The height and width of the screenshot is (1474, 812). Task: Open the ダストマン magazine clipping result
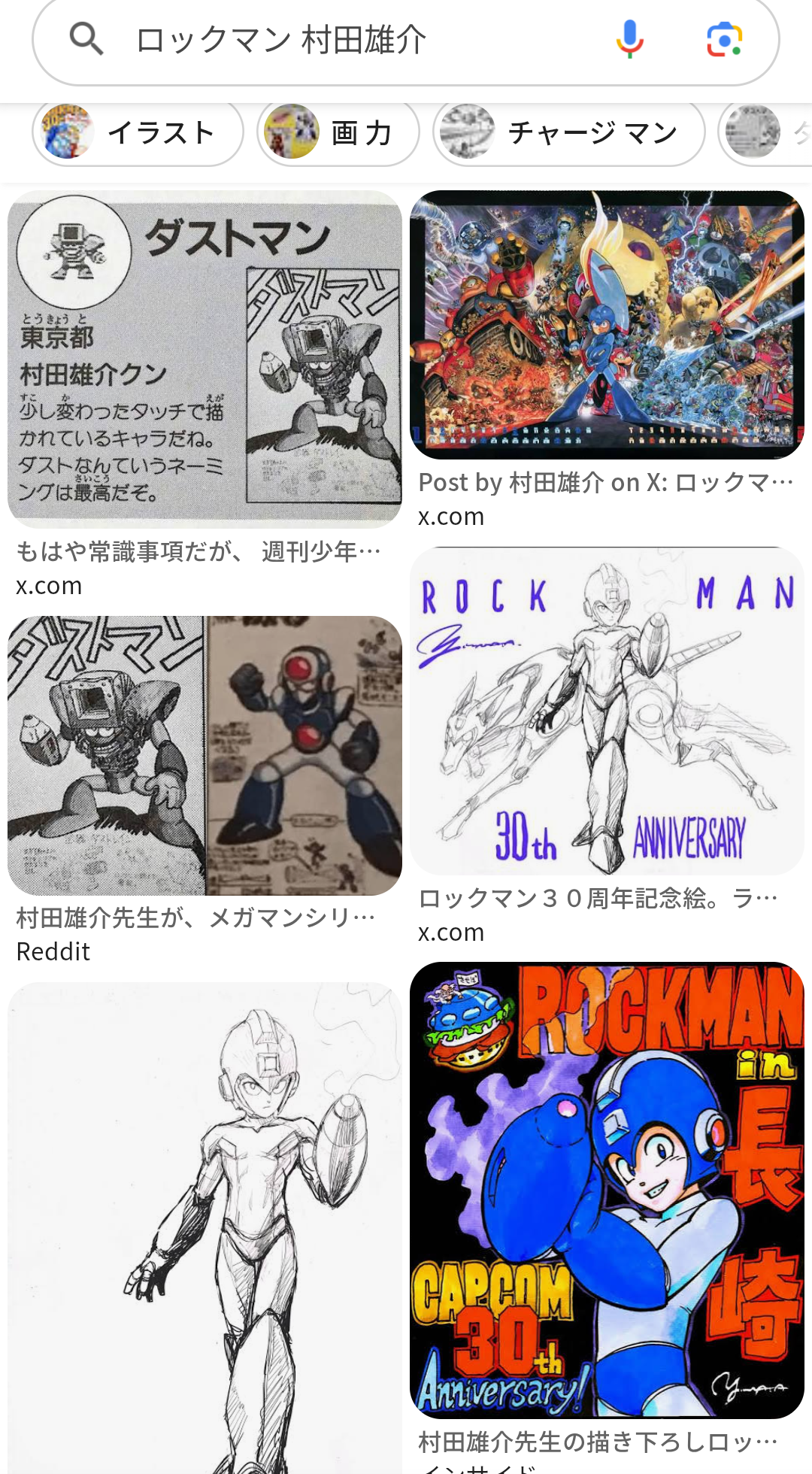(205, 359)
